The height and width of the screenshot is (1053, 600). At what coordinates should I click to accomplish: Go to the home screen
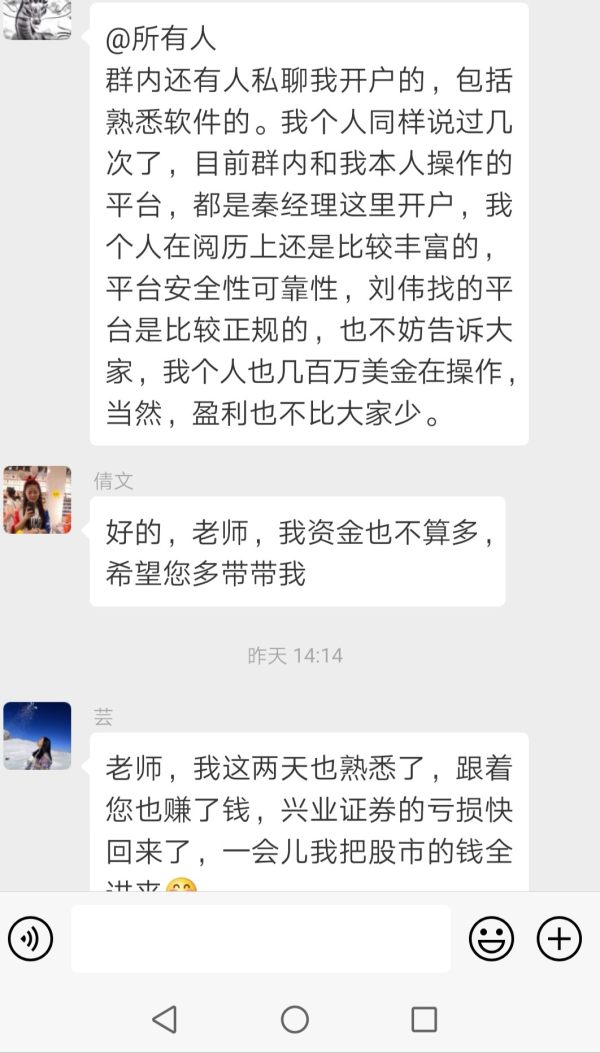295,1019
